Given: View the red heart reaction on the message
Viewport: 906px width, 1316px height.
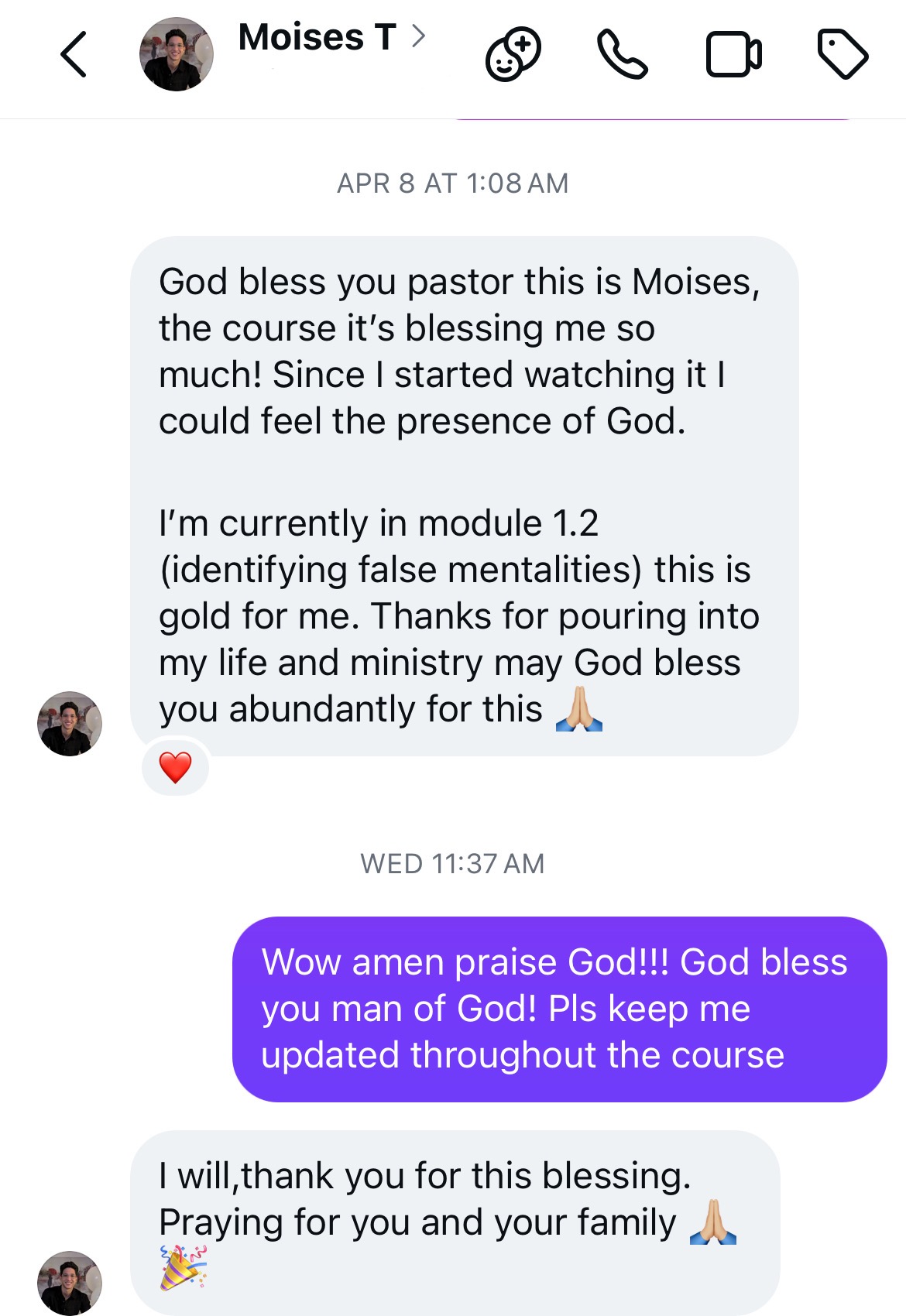Looking at the screenshot, I should tap(176, 767).
